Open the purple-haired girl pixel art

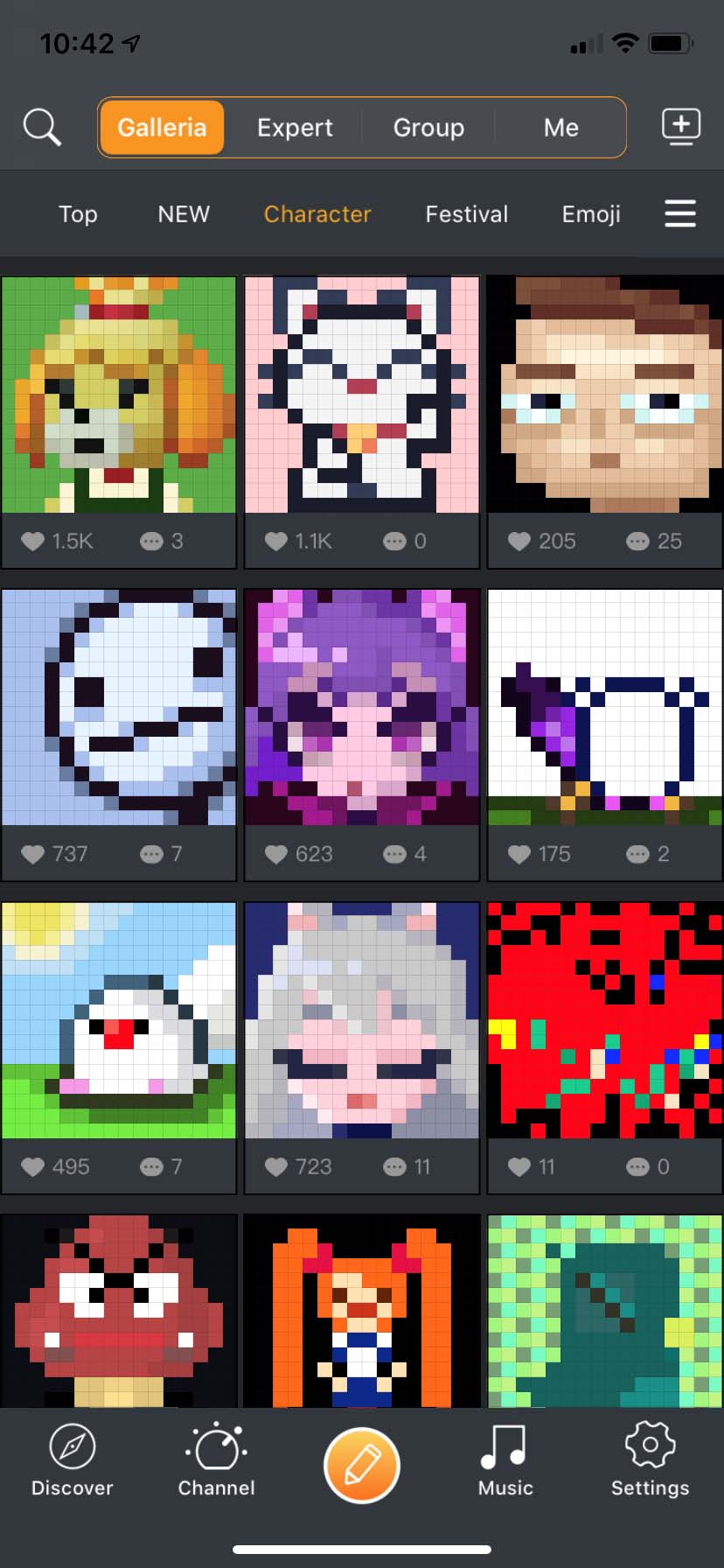pyautogui.click(x=362, y=707)
